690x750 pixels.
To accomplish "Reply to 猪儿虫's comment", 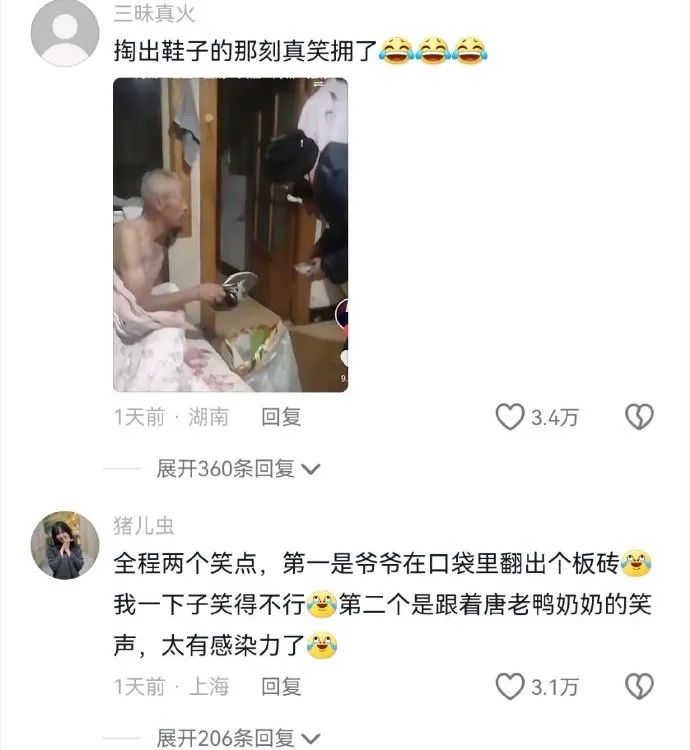I will click(x=281, y=686).
